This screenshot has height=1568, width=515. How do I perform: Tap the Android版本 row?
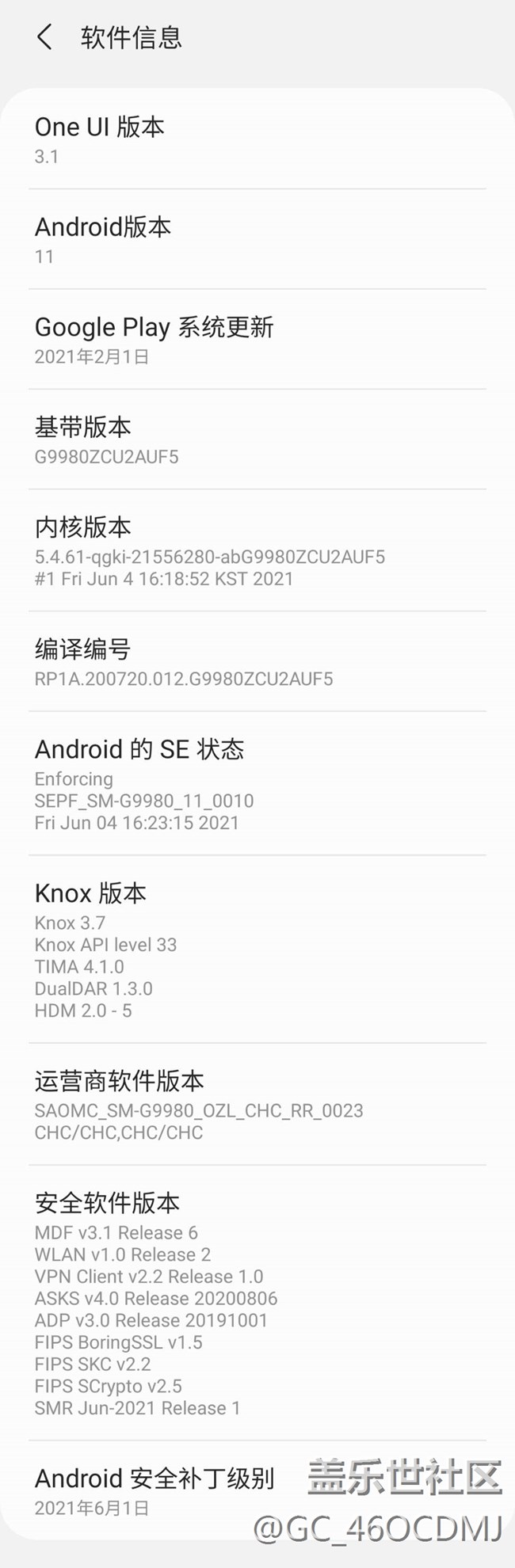[x=257, y=239]
